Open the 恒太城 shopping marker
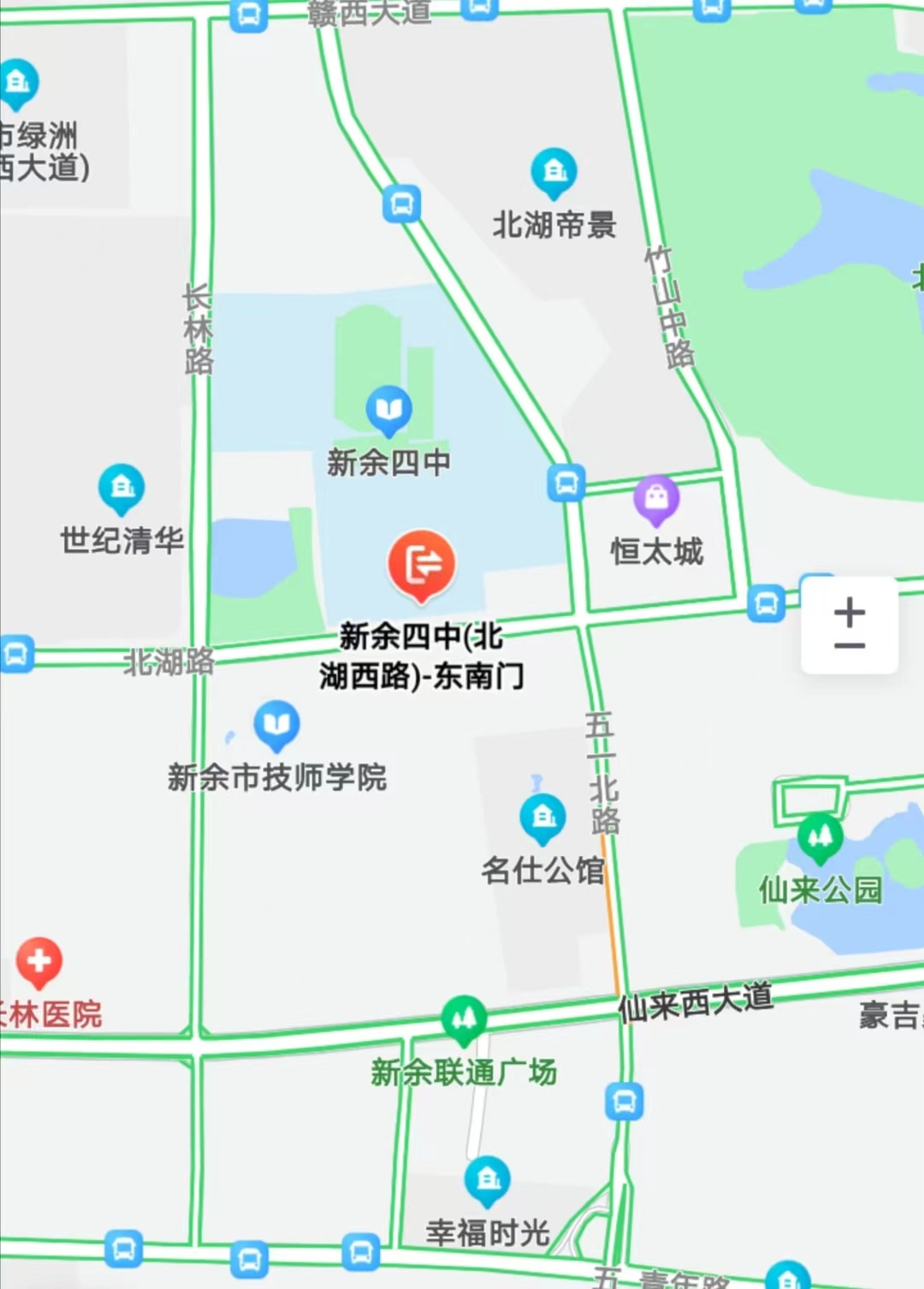 click(656, 500)
